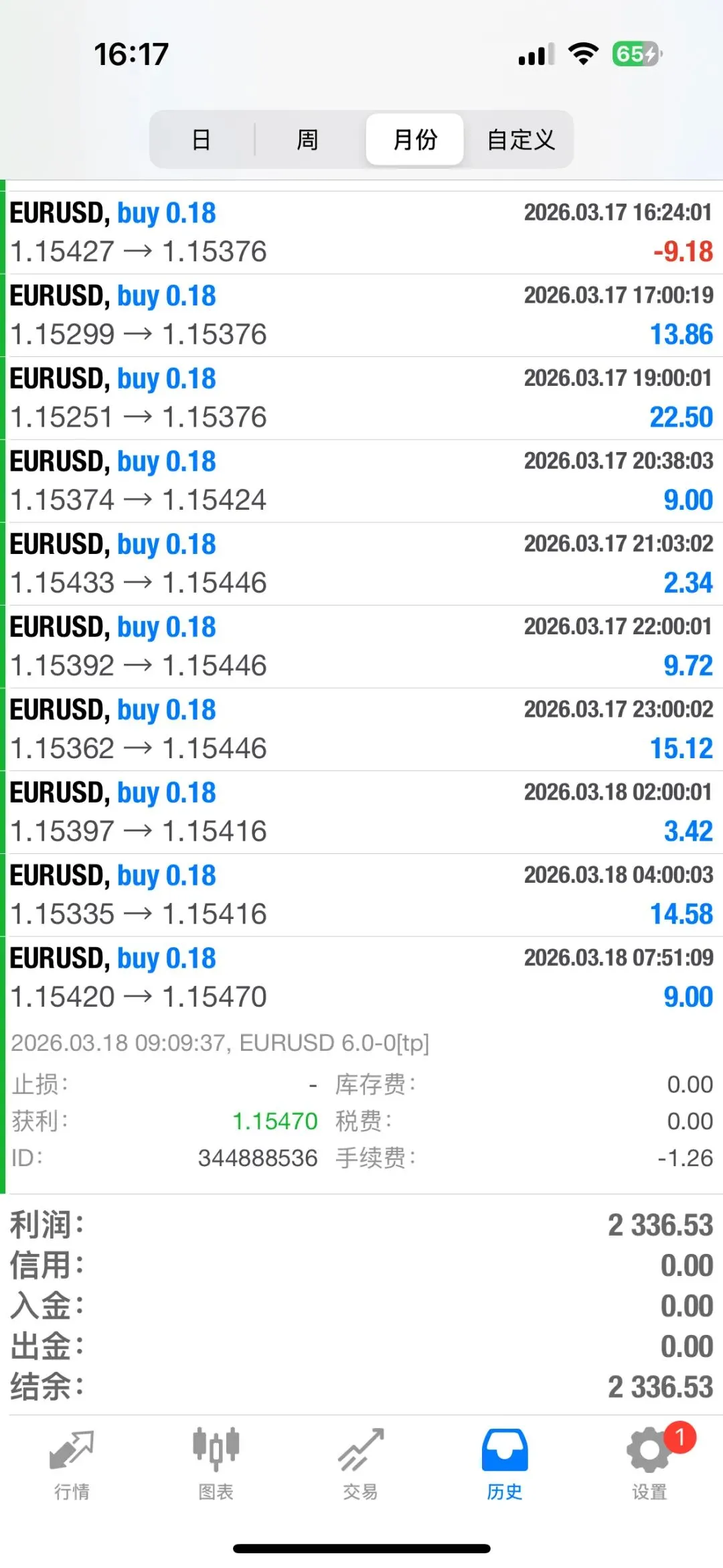Image resolution: width=723 pixels, height=1568 pixels.
Task: Choose the 自定义 custom period
Action: point(521,139)
